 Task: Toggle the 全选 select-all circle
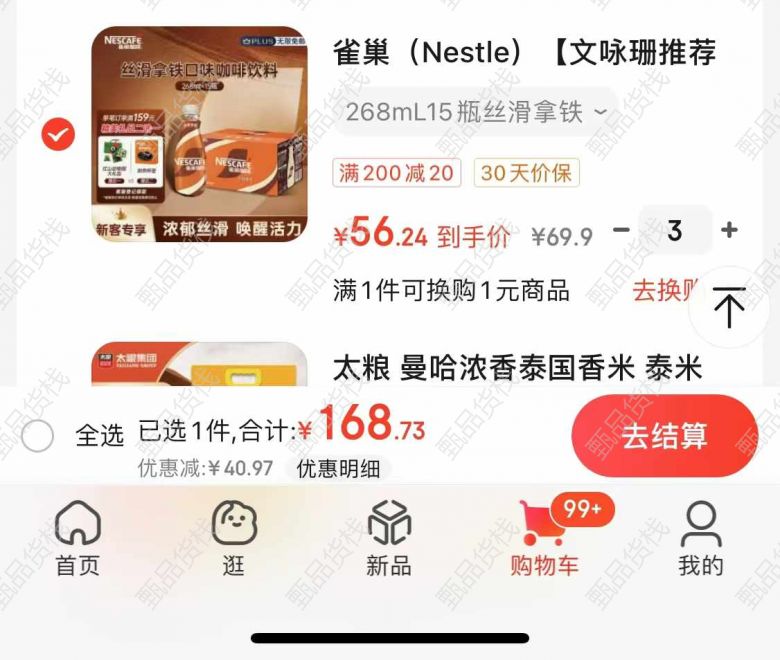[38, 436]
